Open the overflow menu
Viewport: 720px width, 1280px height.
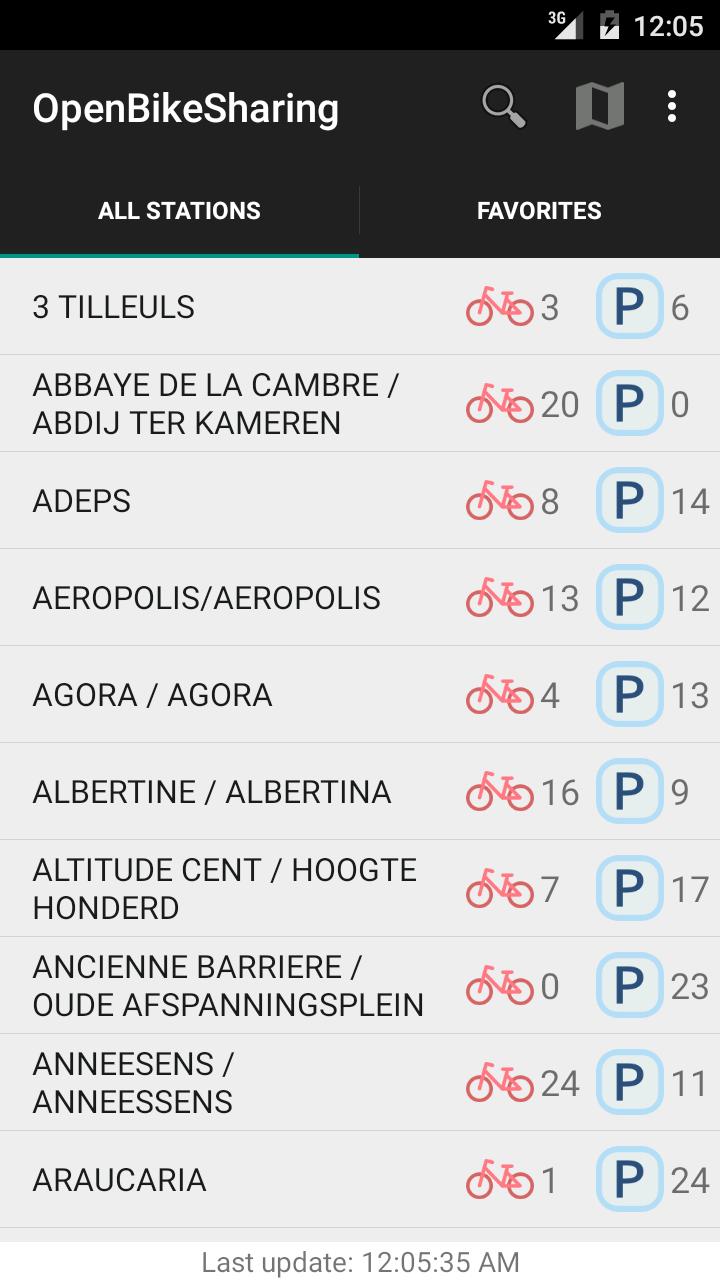pyautogui.click(x=672, y=107)
